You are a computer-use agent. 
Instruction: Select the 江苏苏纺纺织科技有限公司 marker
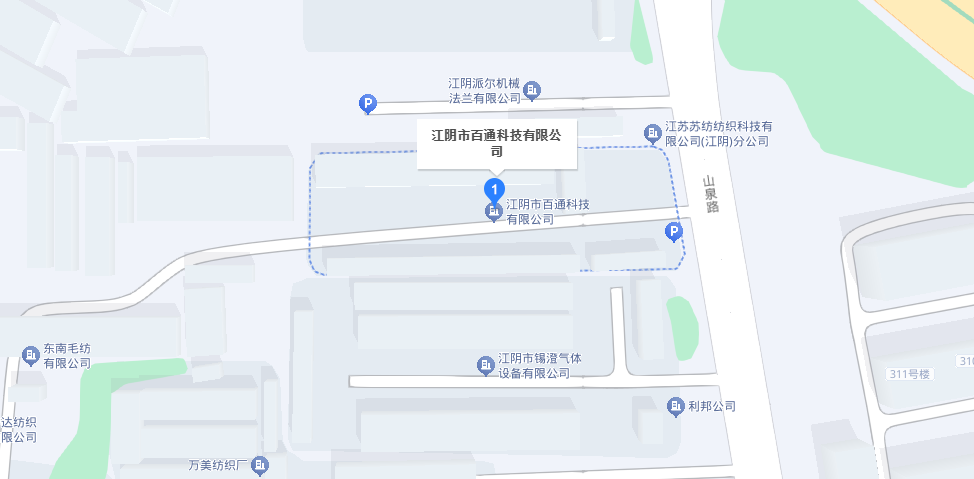[x=652, y=133]
